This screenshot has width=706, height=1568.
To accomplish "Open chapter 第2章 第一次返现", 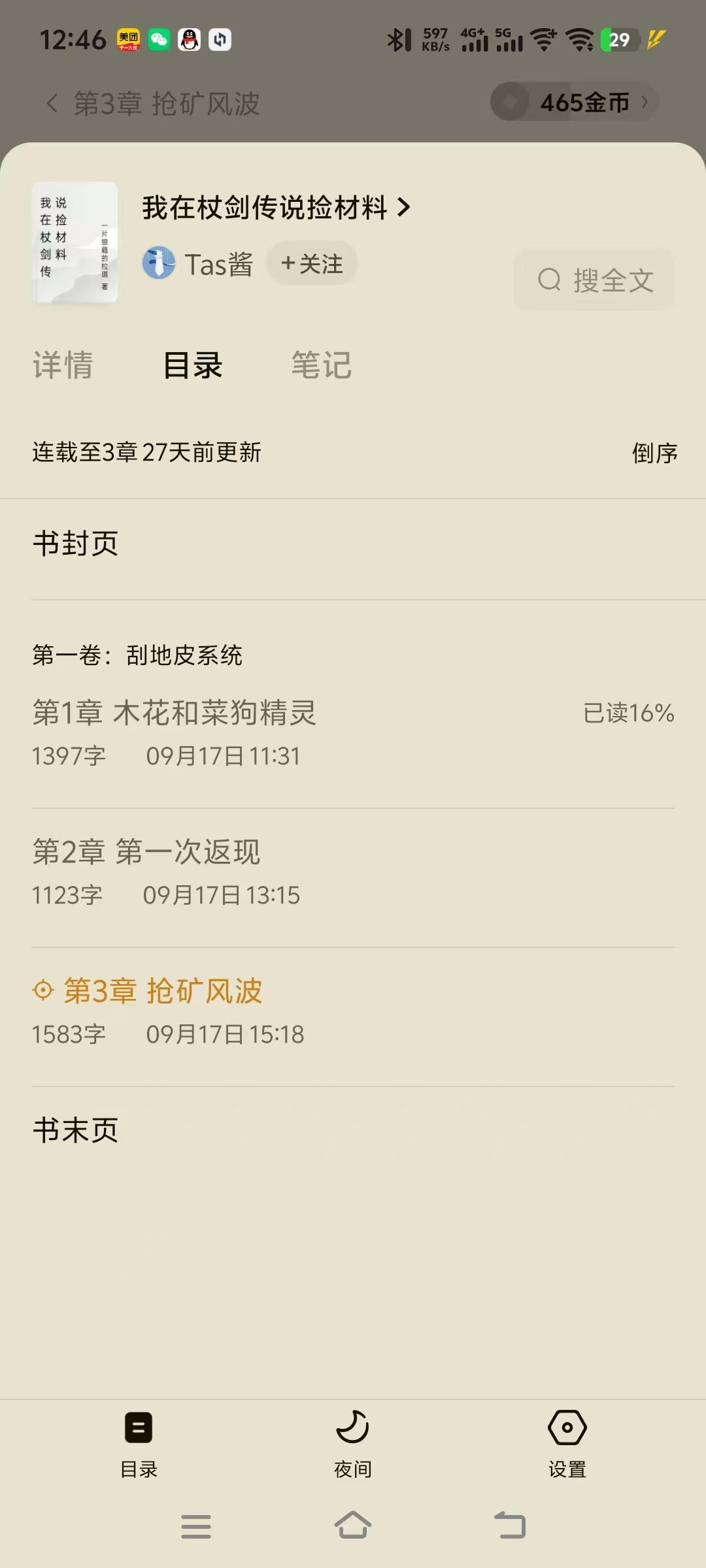I will (x=148, y=851).
